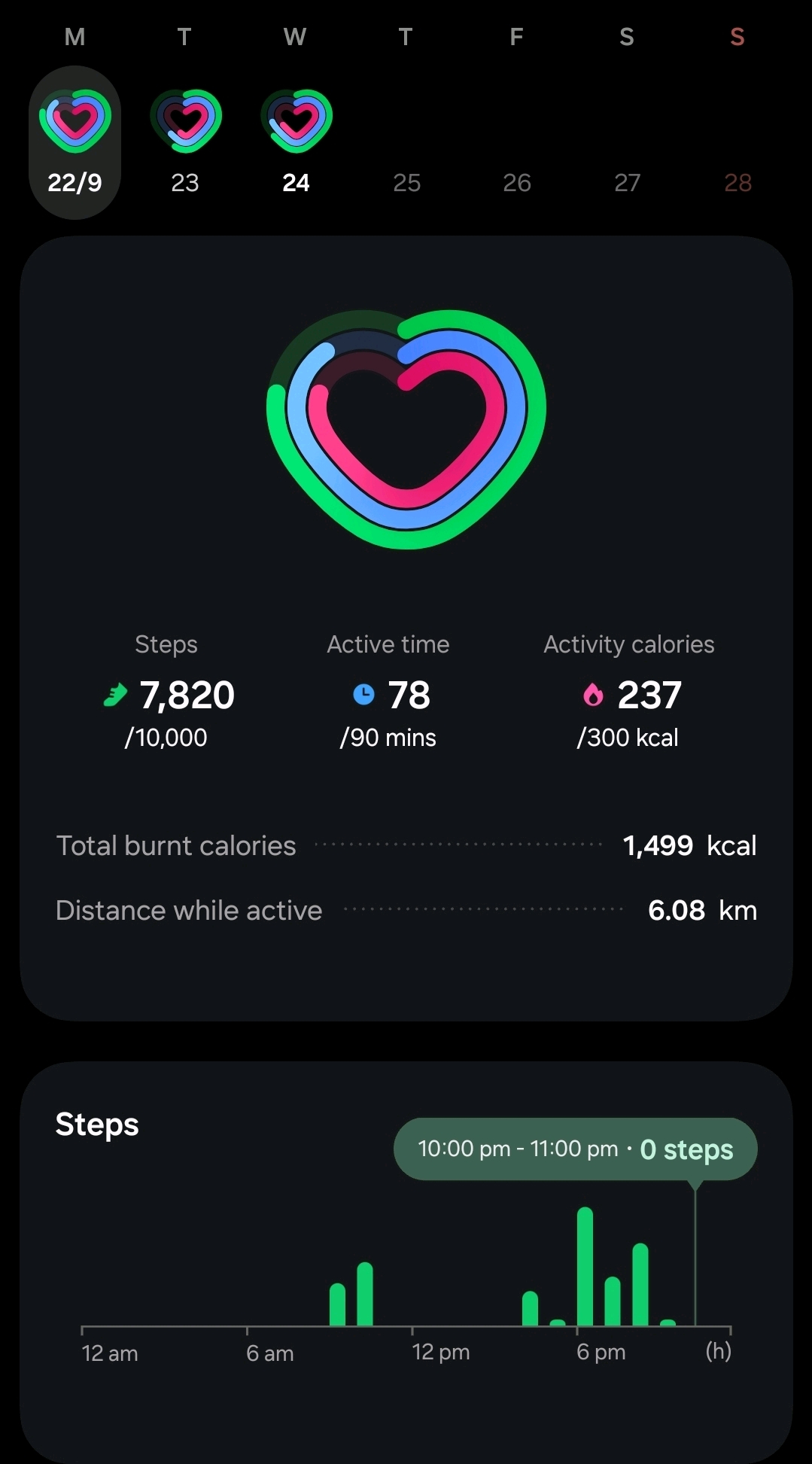View activity for Wednesday the 24th
812x1464 pixels.
click(x=296, y=143)
